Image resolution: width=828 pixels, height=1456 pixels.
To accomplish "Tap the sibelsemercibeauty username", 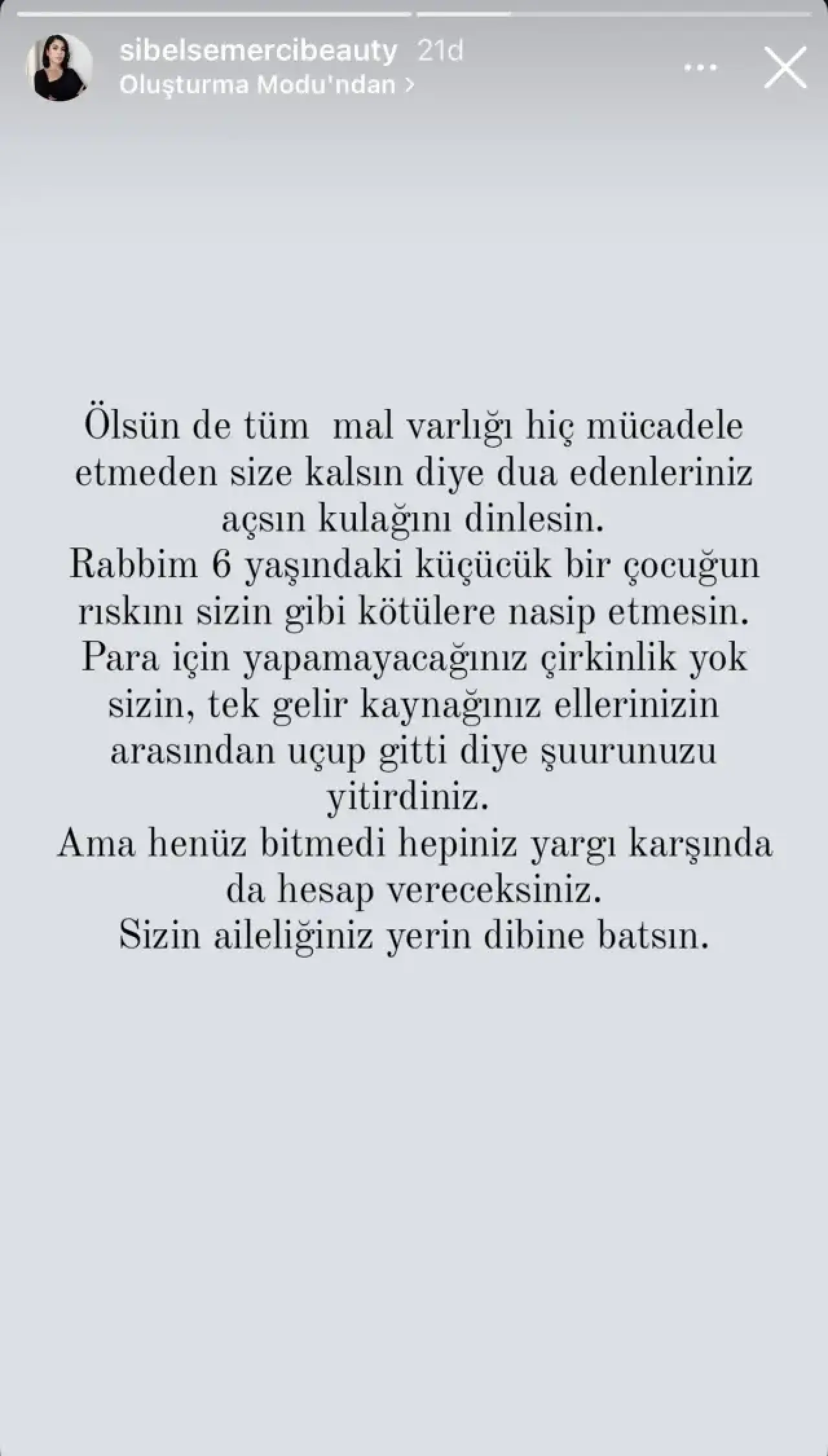I will [258, 50].
